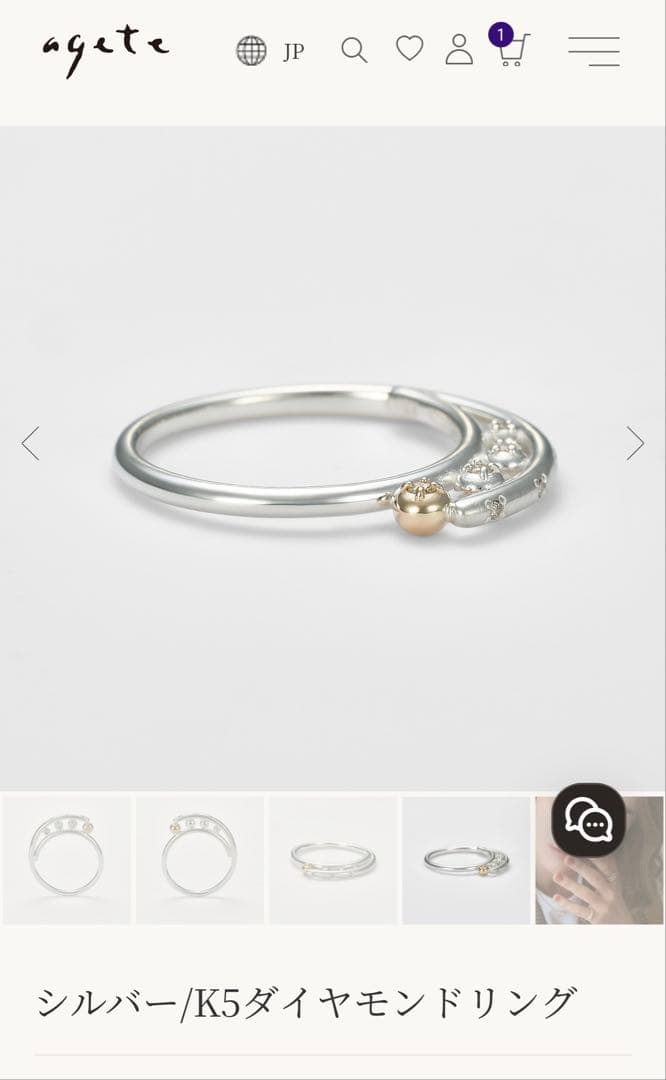The width and height of the screenshot is (666, 1080).
Task: Change region with the JP globe selector
Action: coord(270,51)
